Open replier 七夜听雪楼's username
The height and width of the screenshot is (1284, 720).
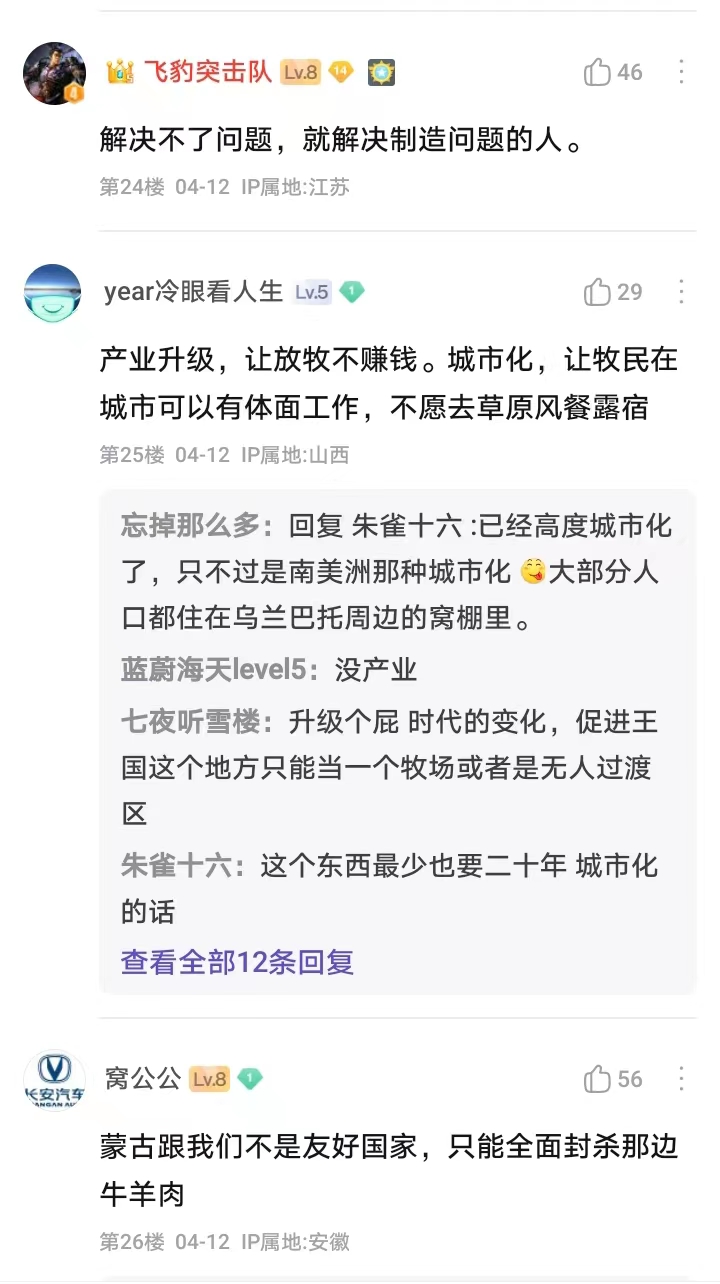(190, 720)
